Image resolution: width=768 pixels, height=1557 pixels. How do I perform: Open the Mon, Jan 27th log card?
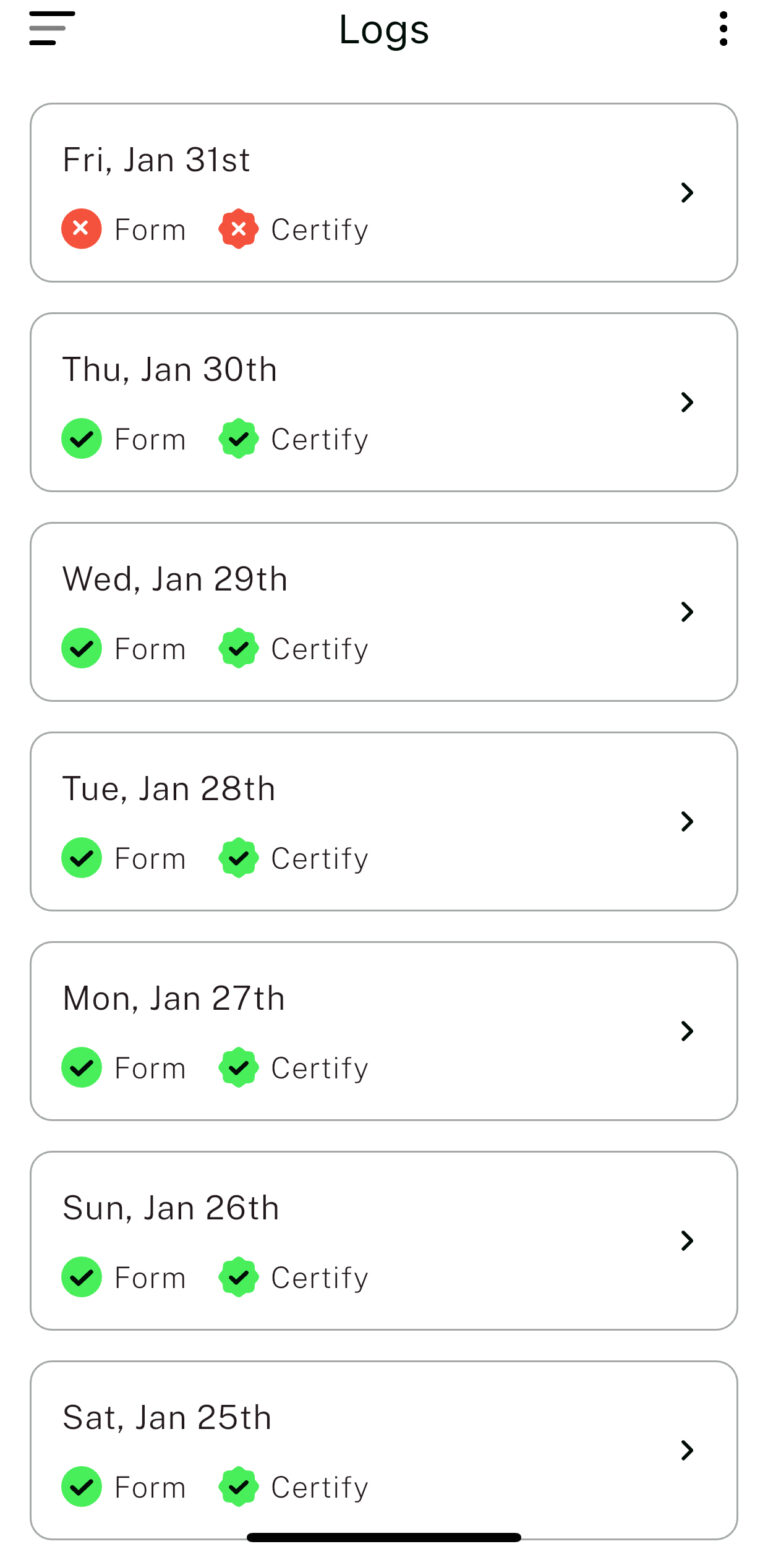(383, 1031)
